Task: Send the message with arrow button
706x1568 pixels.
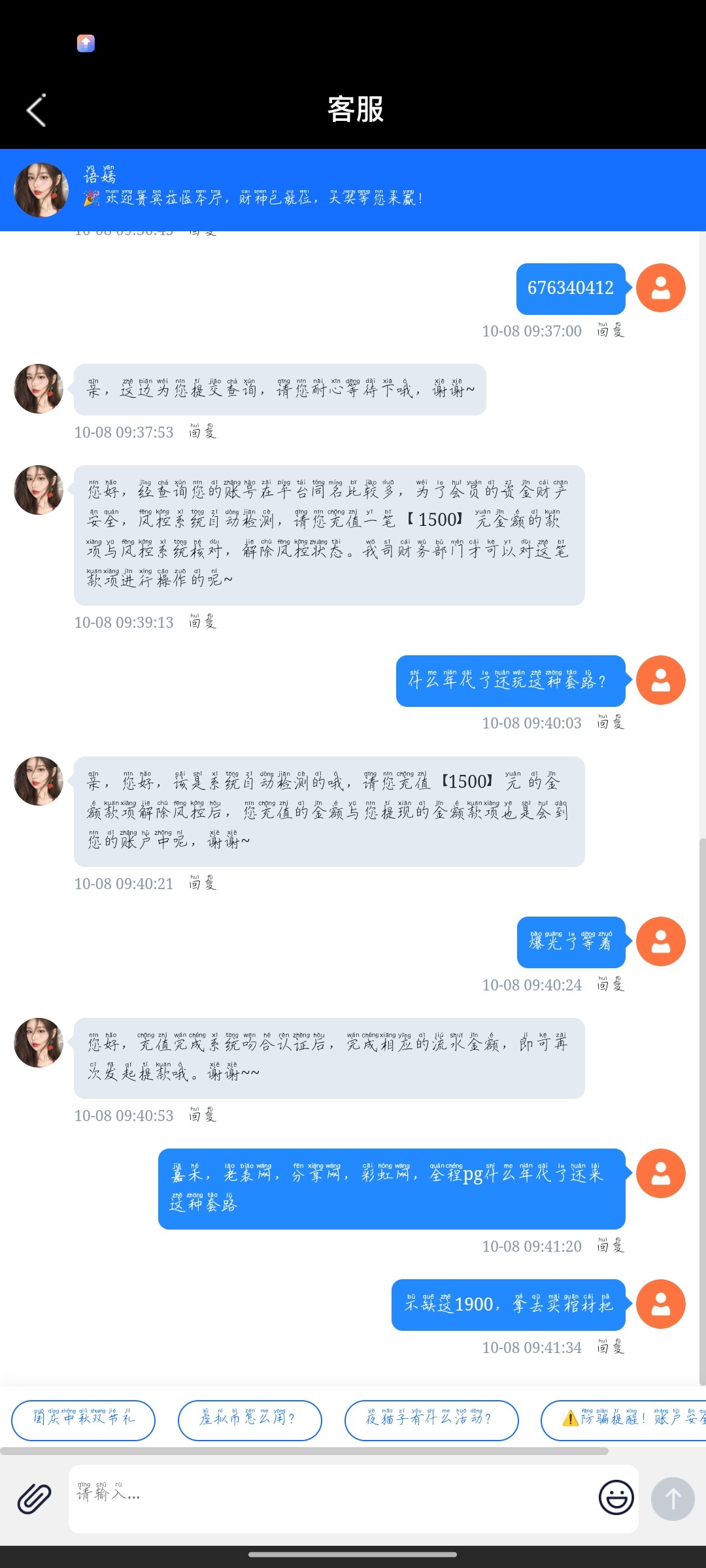Action: [673, 1499]
